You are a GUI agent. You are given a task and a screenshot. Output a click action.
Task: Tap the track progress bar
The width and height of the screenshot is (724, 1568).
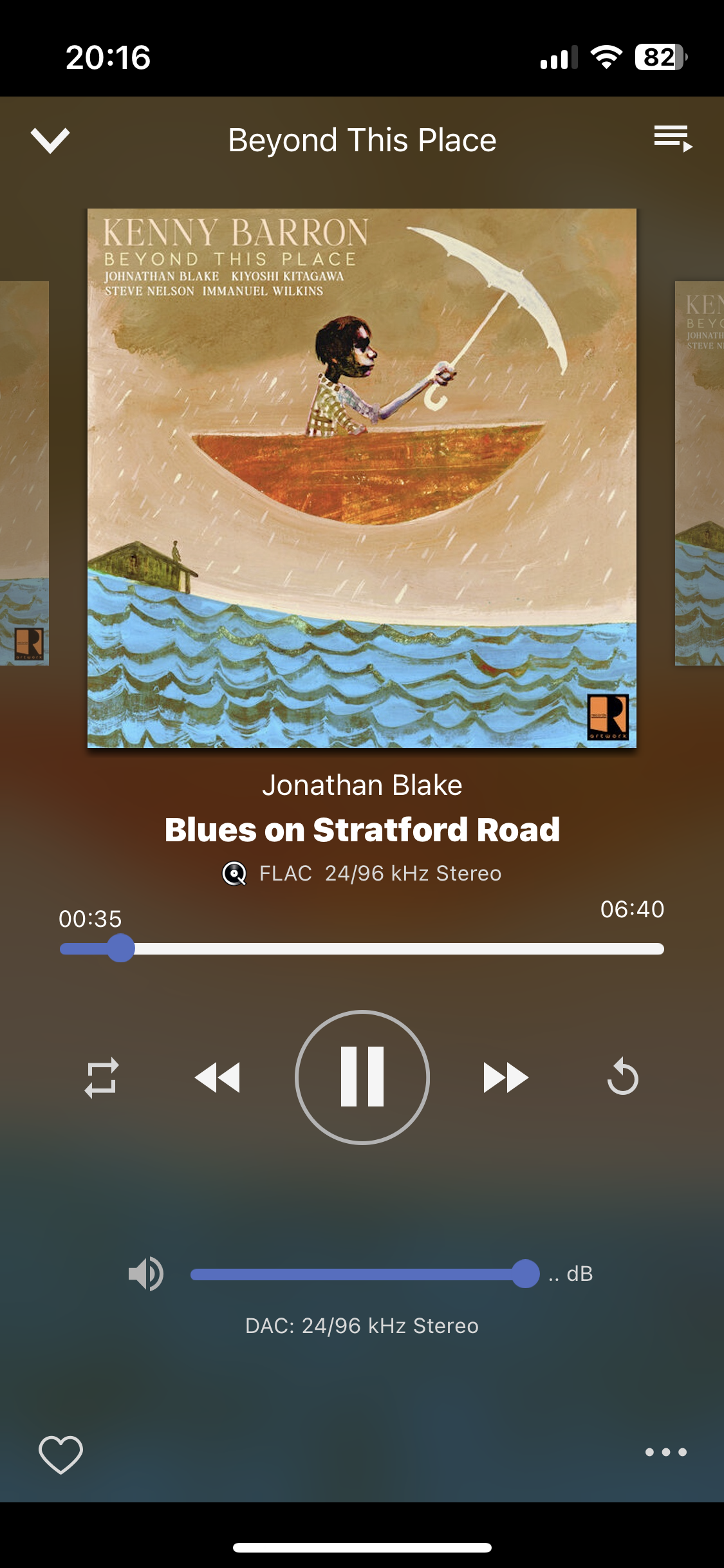362,949
